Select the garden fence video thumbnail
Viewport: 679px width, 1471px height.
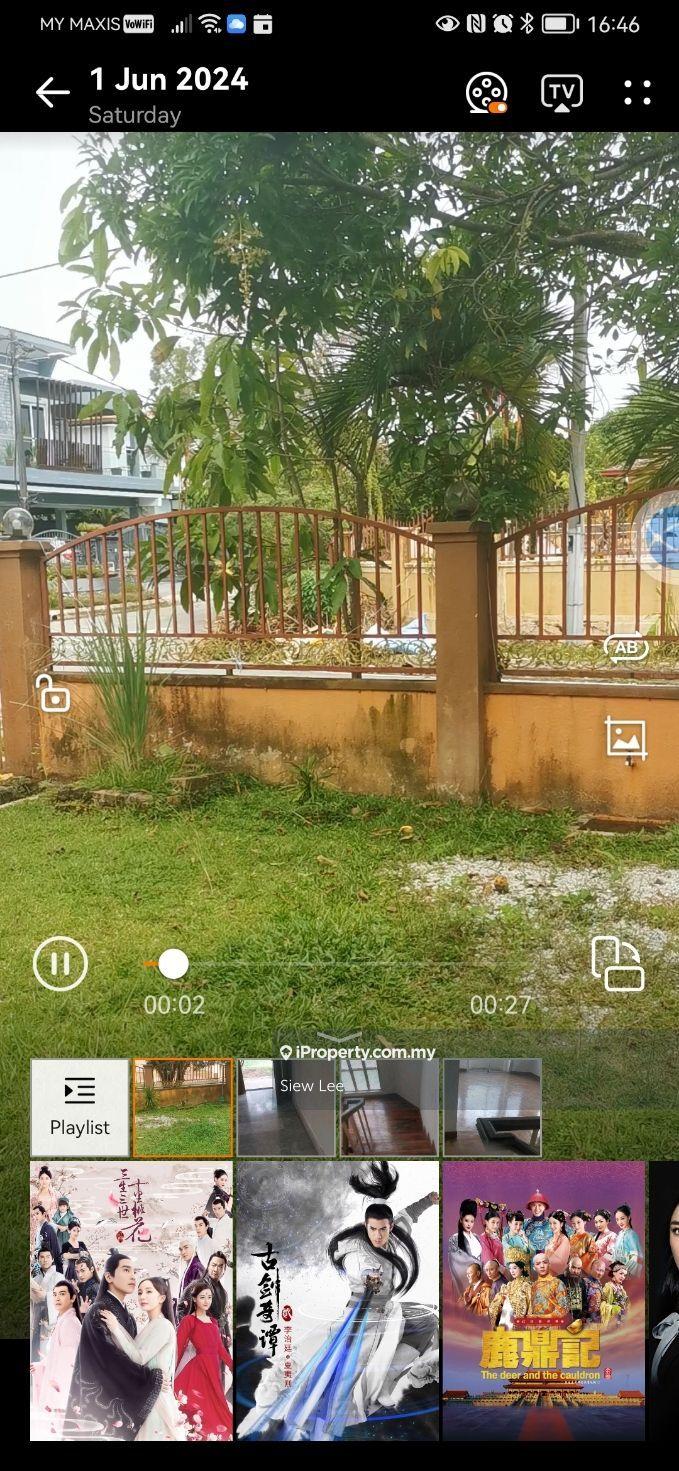click(x=183, y=1108)
